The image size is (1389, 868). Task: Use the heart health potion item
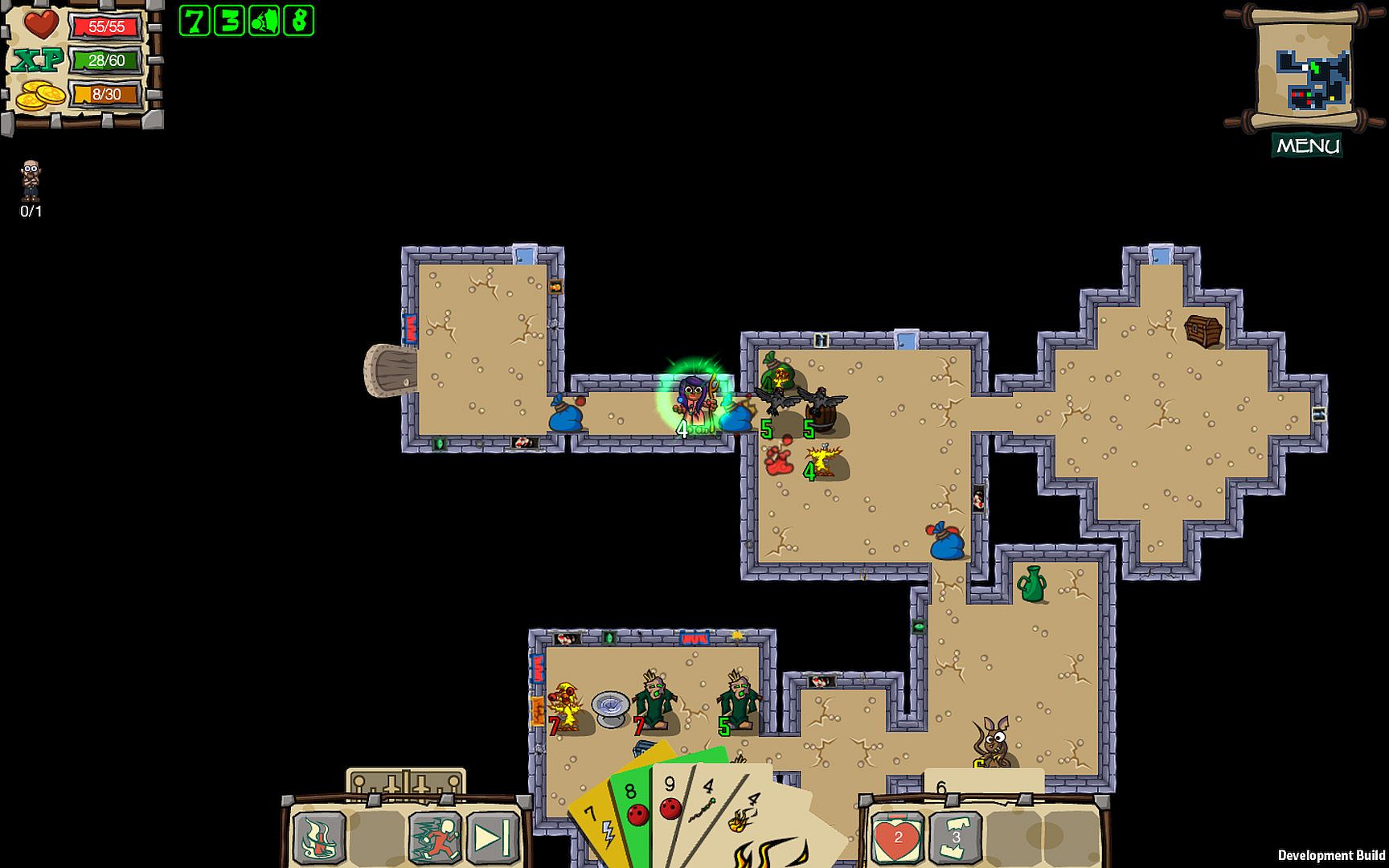(x=897, y=837)
